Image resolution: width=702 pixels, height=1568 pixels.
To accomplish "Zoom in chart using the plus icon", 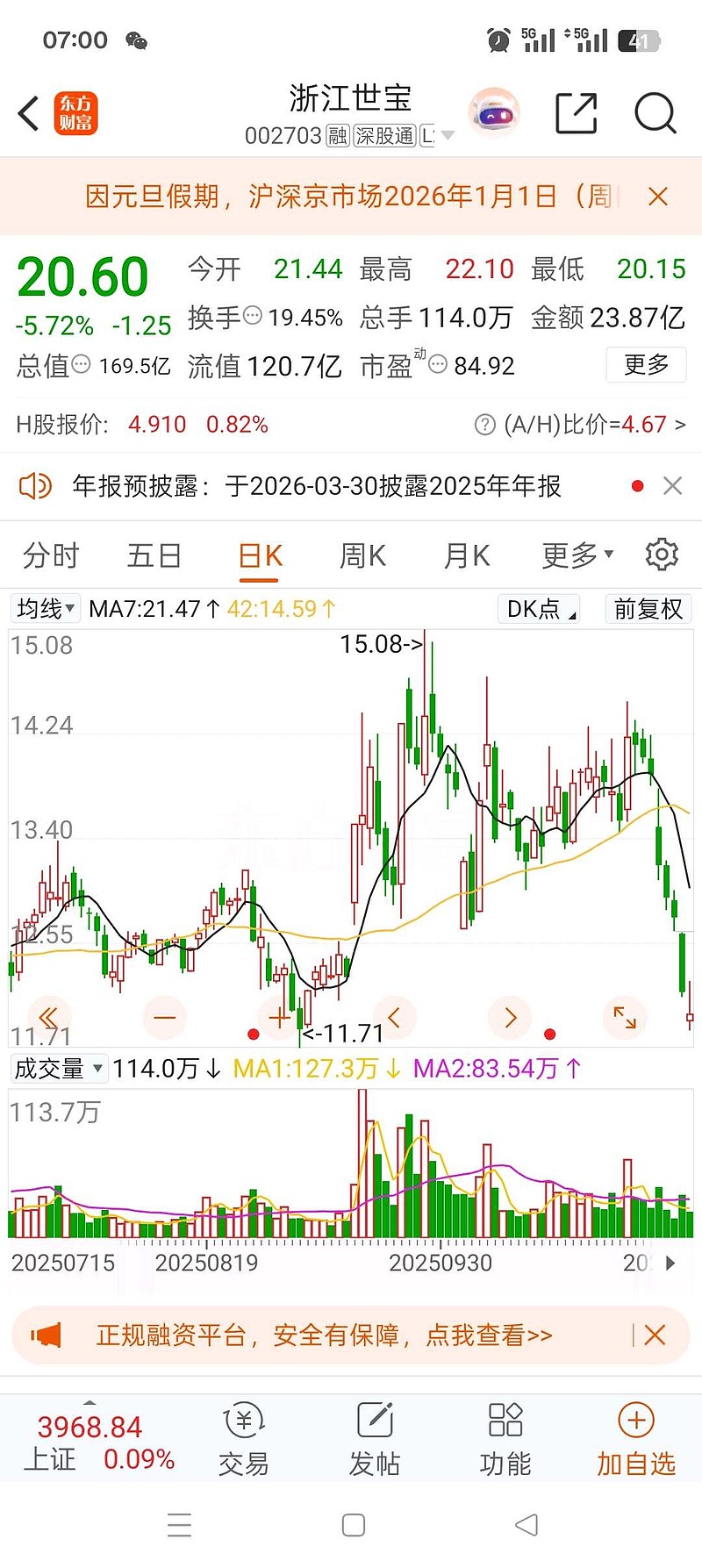I will [x=278, y=1017].
